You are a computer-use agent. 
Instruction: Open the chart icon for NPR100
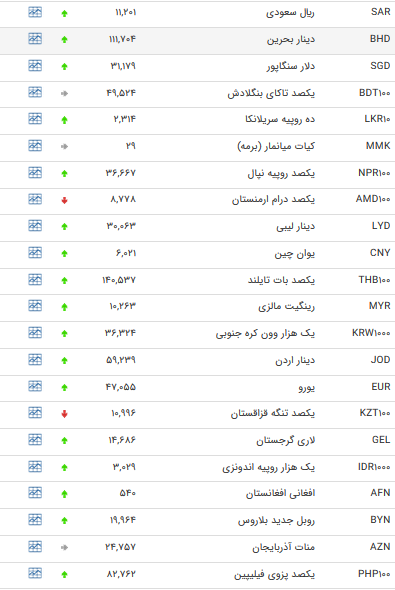pos(35,173)
